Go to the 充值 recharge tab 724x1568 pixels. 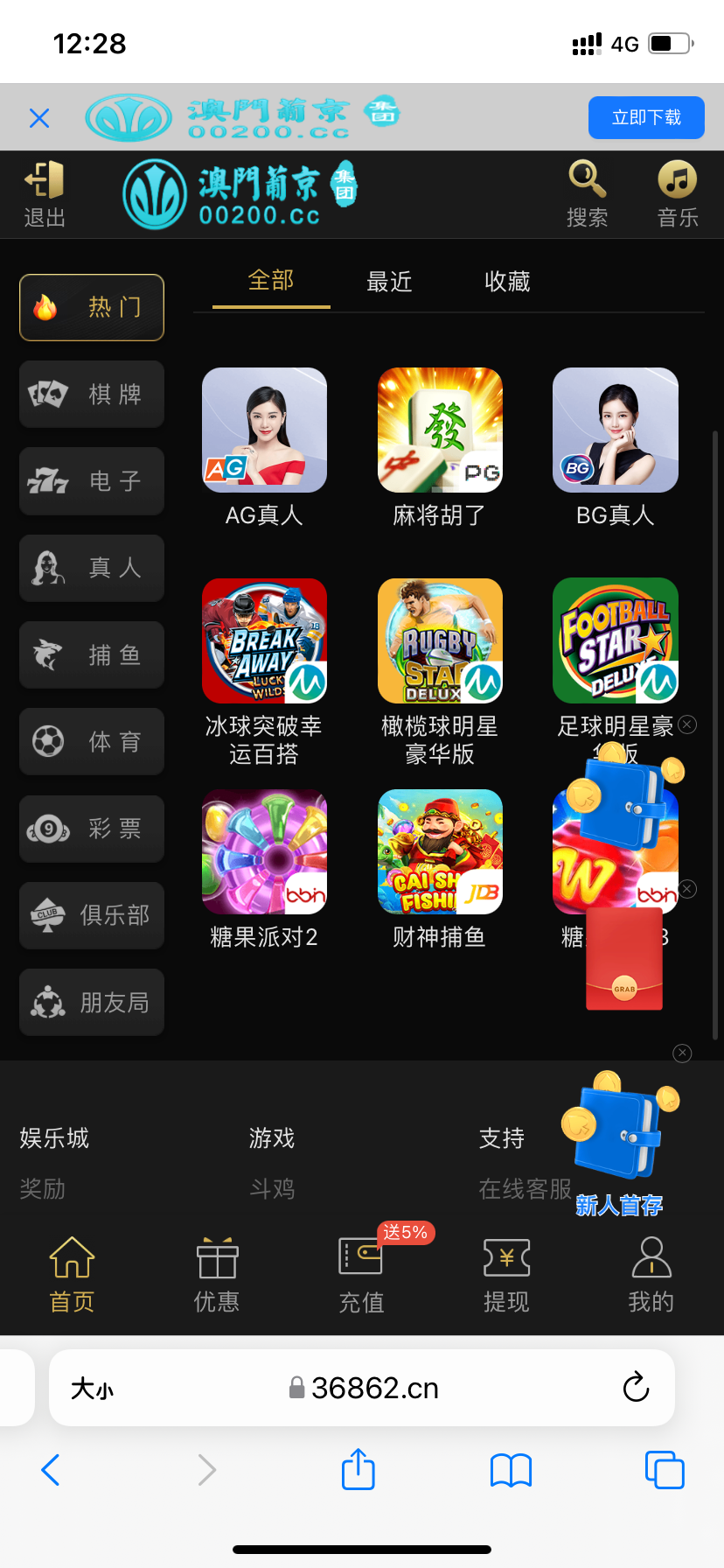361,1275
